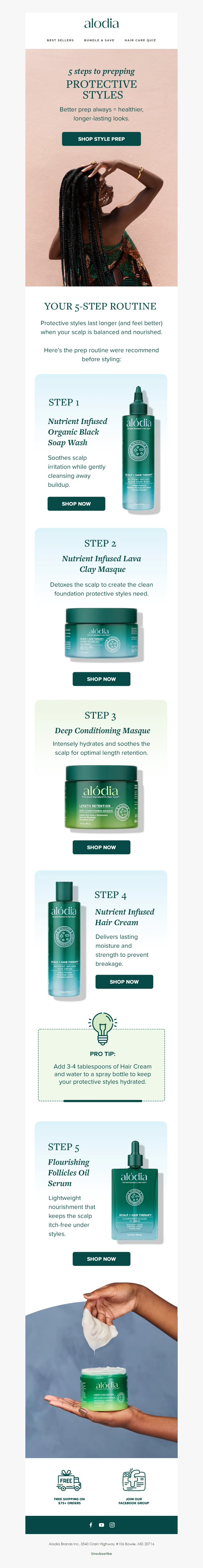Open the Best Sellers link
Image resolution: width=203 pixels, height=1568 pixels.
coord(60,40)
